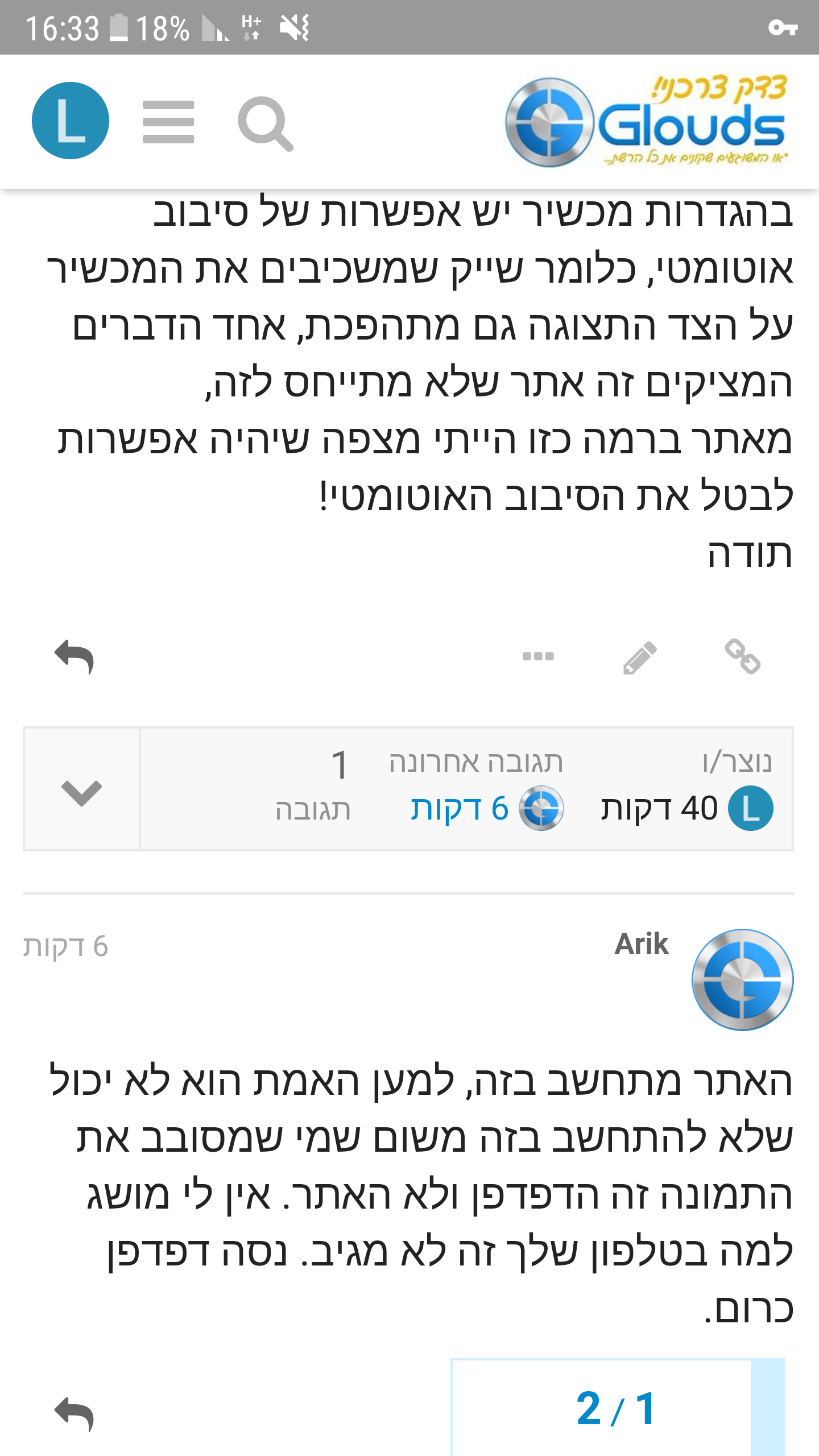Open Arik's username link

642,944
